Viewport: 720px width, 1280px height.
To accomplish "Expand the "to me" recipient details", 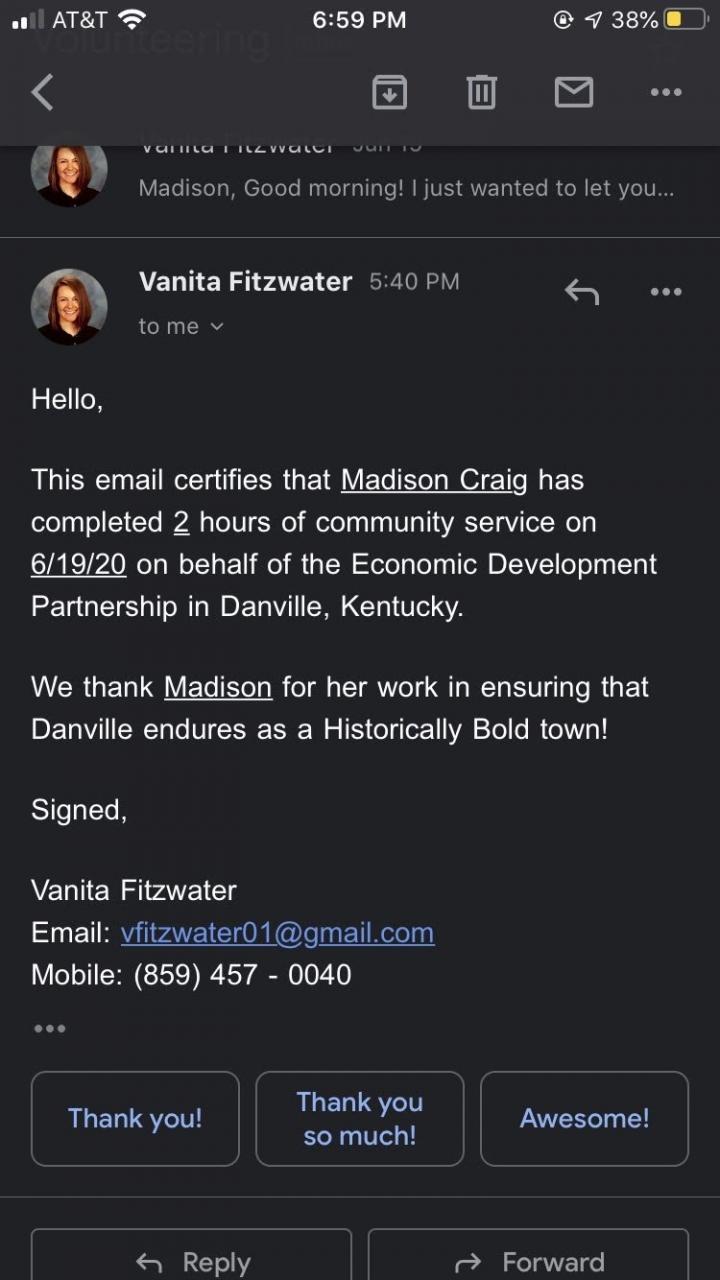I will [181, 326].
